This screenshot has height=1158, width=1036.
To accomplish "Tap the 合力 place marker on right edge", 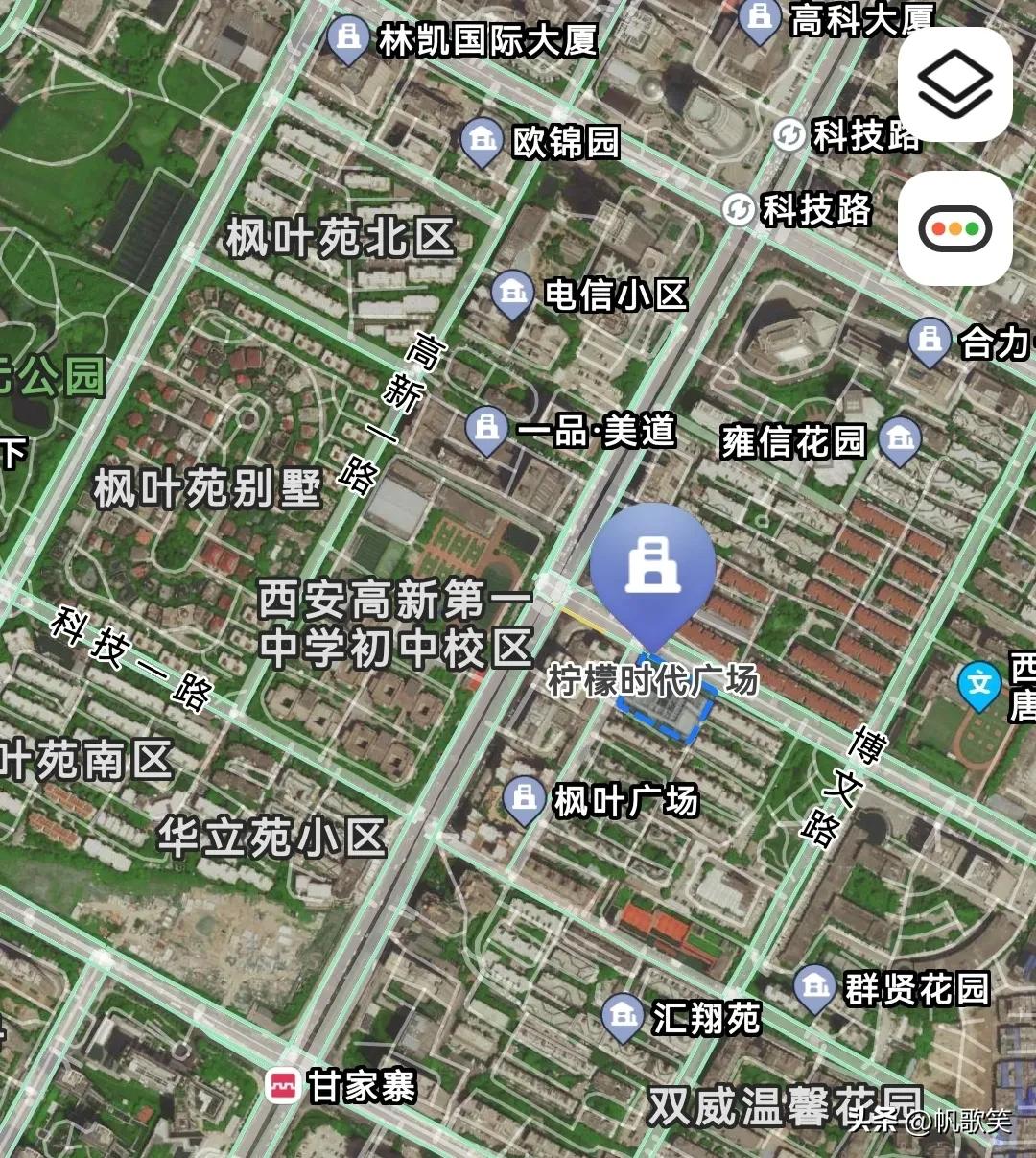I will click(928, 338).
